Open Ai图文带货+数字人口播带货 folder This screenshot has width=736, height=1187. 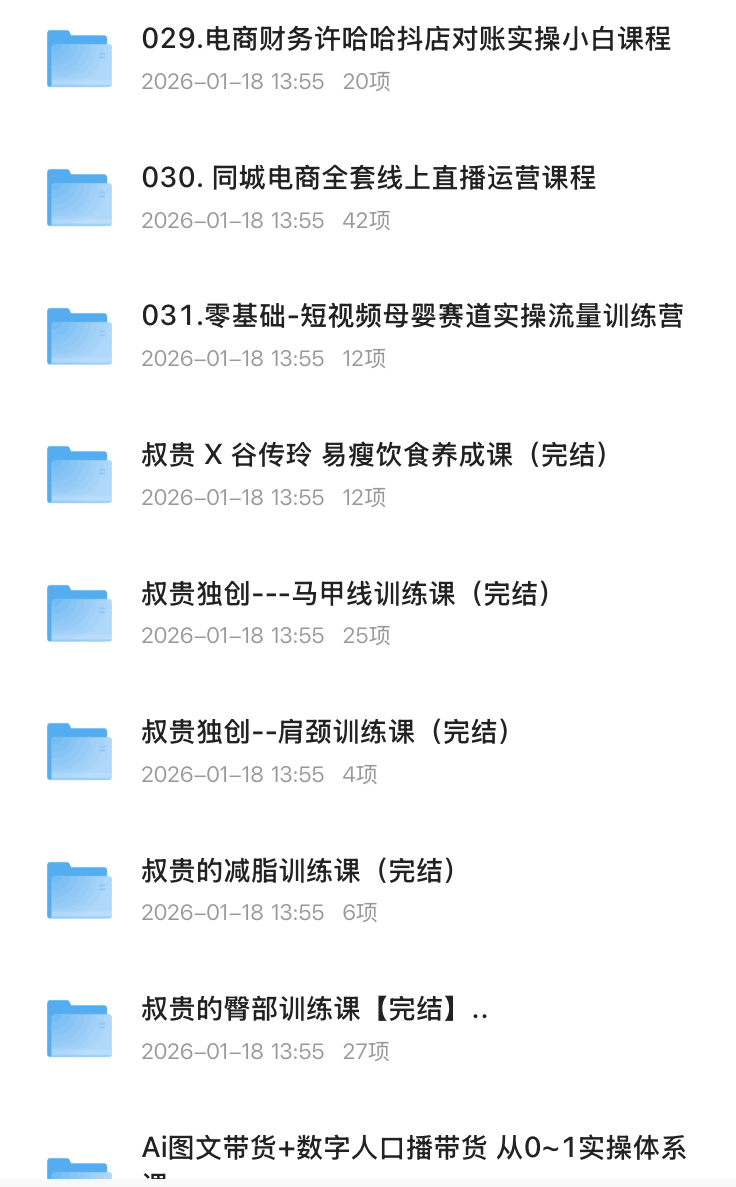tap(413, 1150)
